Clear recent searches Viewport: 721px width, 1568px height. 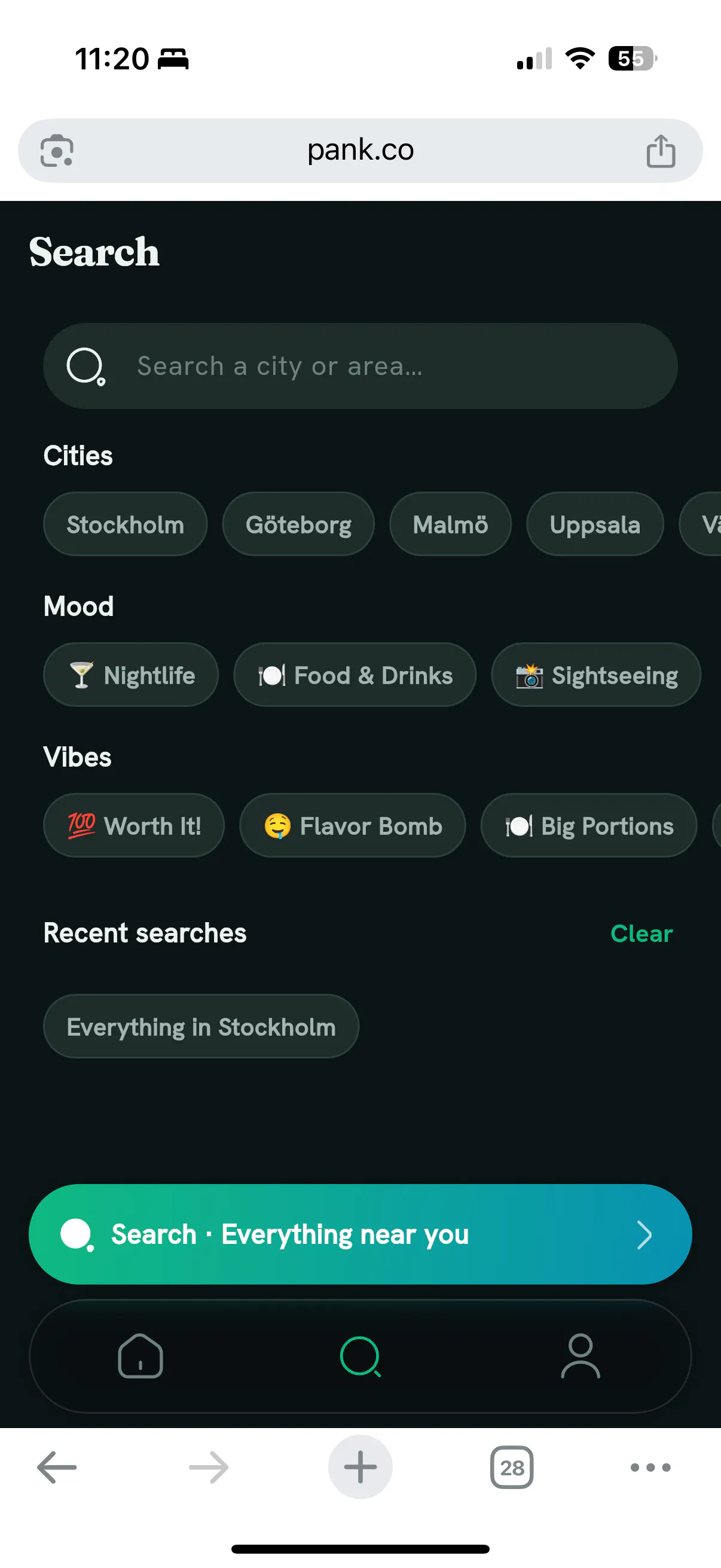point(641,933)
